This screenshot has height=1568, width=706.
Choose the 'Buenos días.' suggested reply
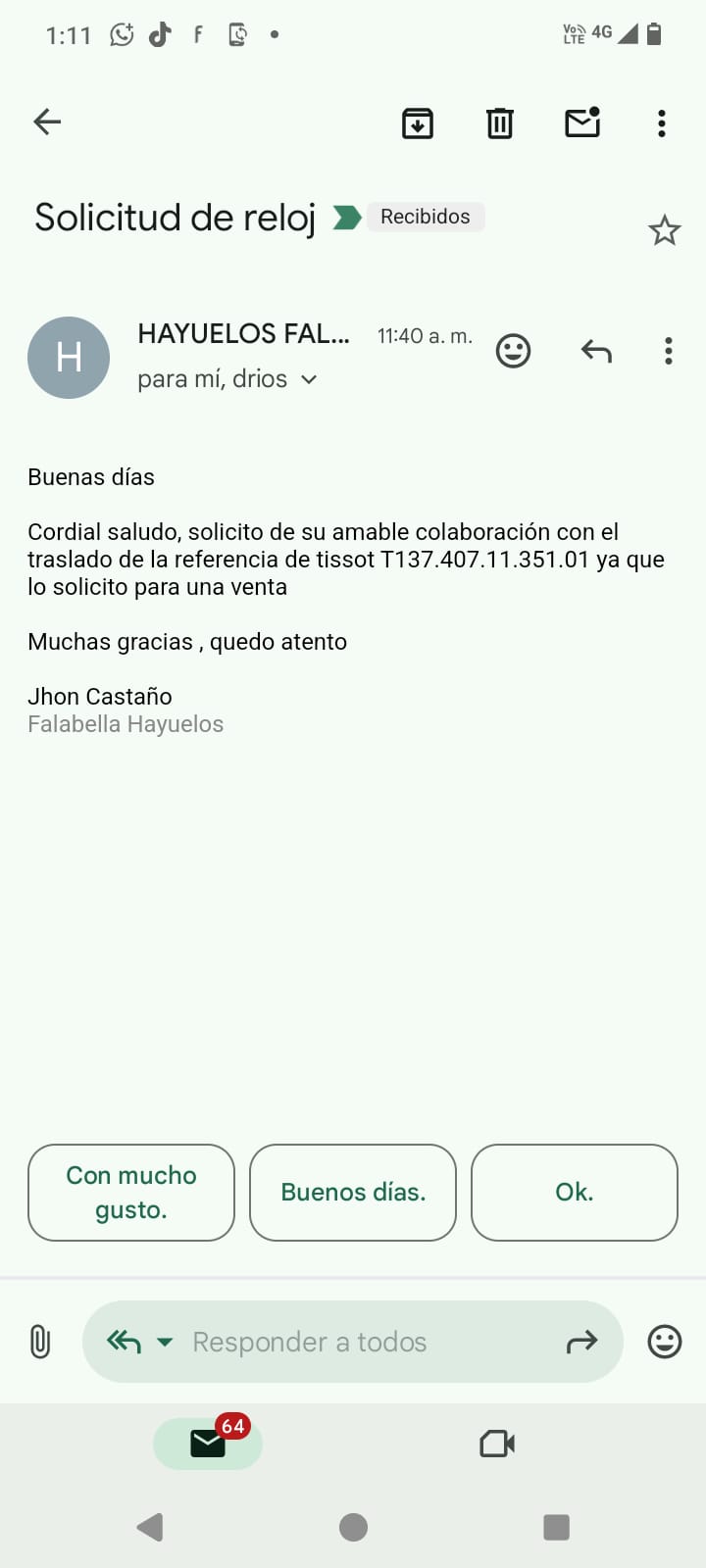(x=353, y=1193)
